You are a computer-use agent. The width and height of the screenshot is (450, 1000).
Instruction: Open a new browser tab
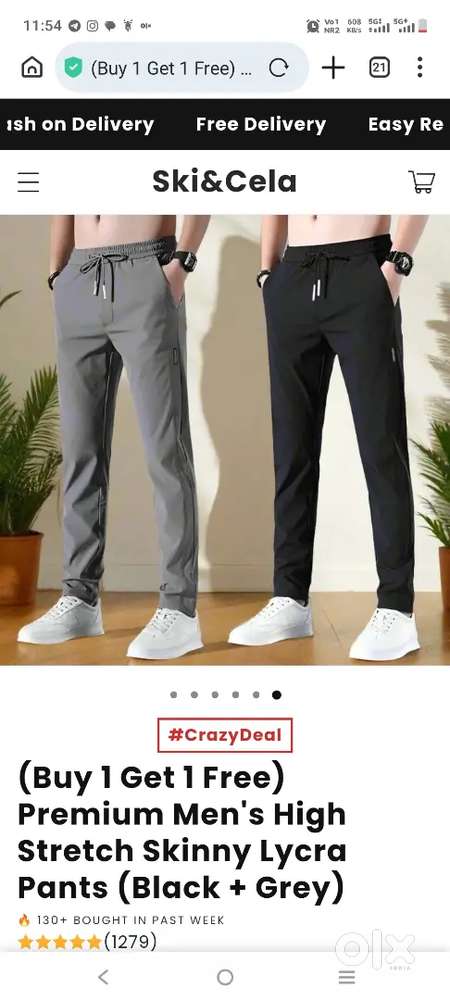[x=333, y=68]
